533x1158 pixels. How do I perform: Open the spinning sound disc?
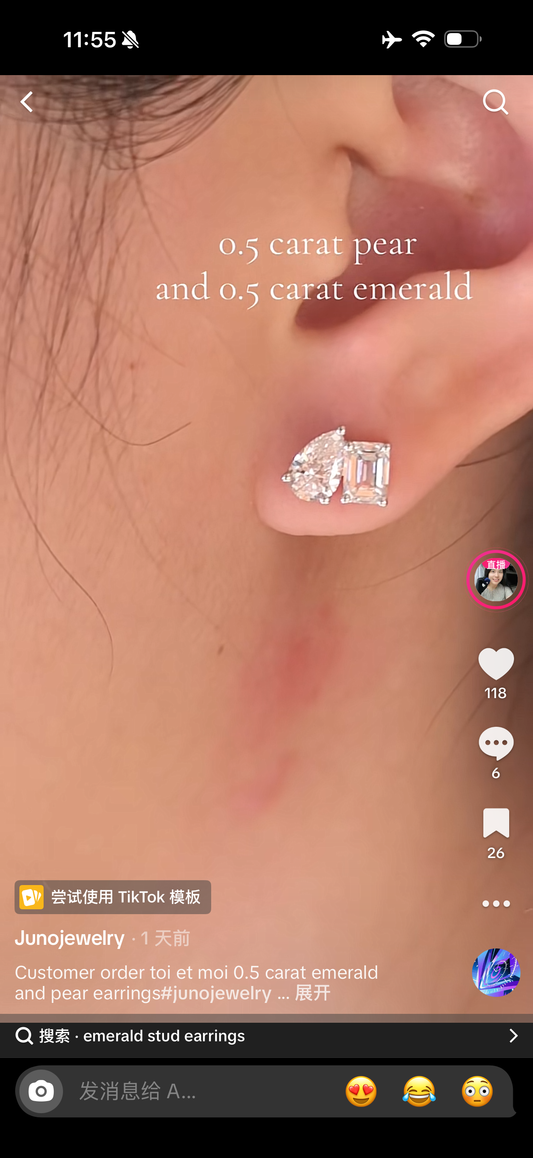(496, 972)
